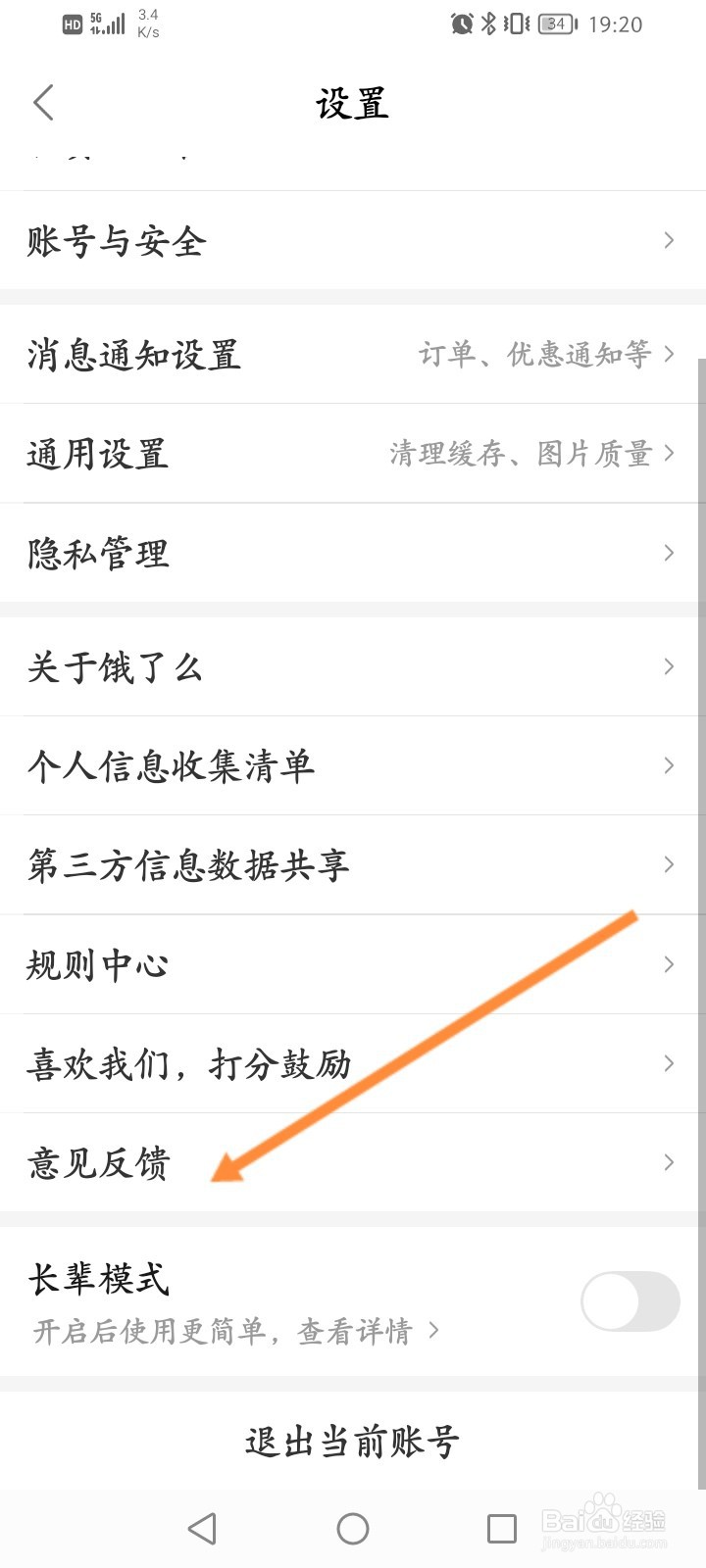Expand 喜欢我们，打分鼓励 entry

pyautogui.click(x=670, y=1062)
